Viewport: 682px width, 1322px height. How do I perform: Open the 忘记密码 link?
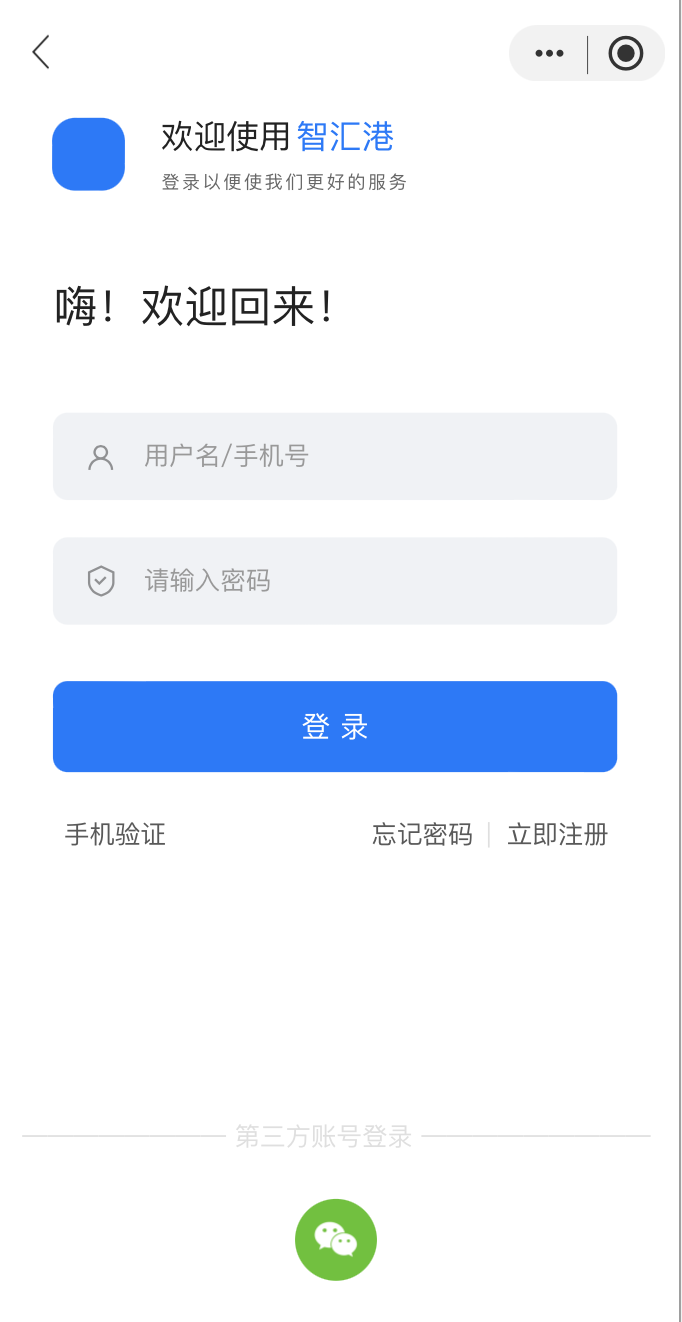[x=422, y=835]
